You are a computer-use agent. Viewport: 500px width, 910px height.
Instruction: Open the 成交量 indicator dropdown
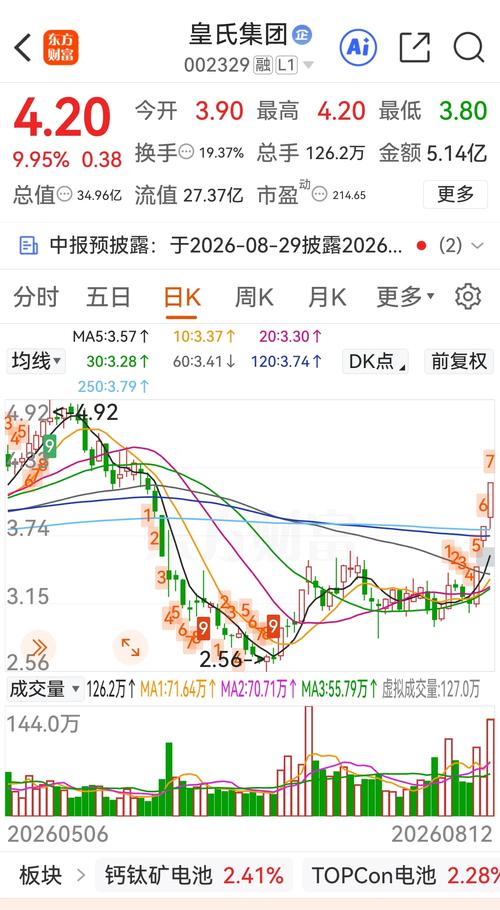(45, 689)
